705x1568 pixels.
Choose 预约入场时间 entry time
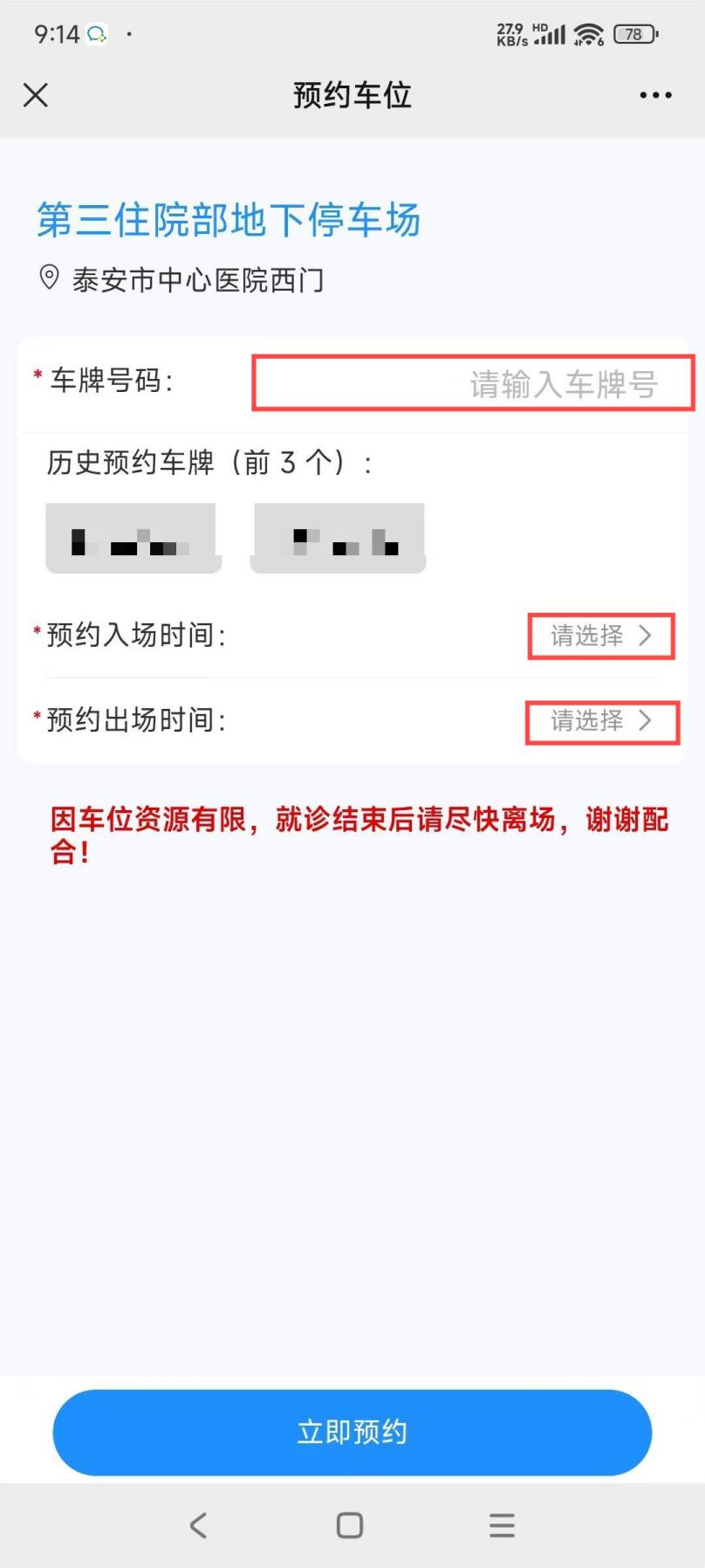(x=600, y=636)
